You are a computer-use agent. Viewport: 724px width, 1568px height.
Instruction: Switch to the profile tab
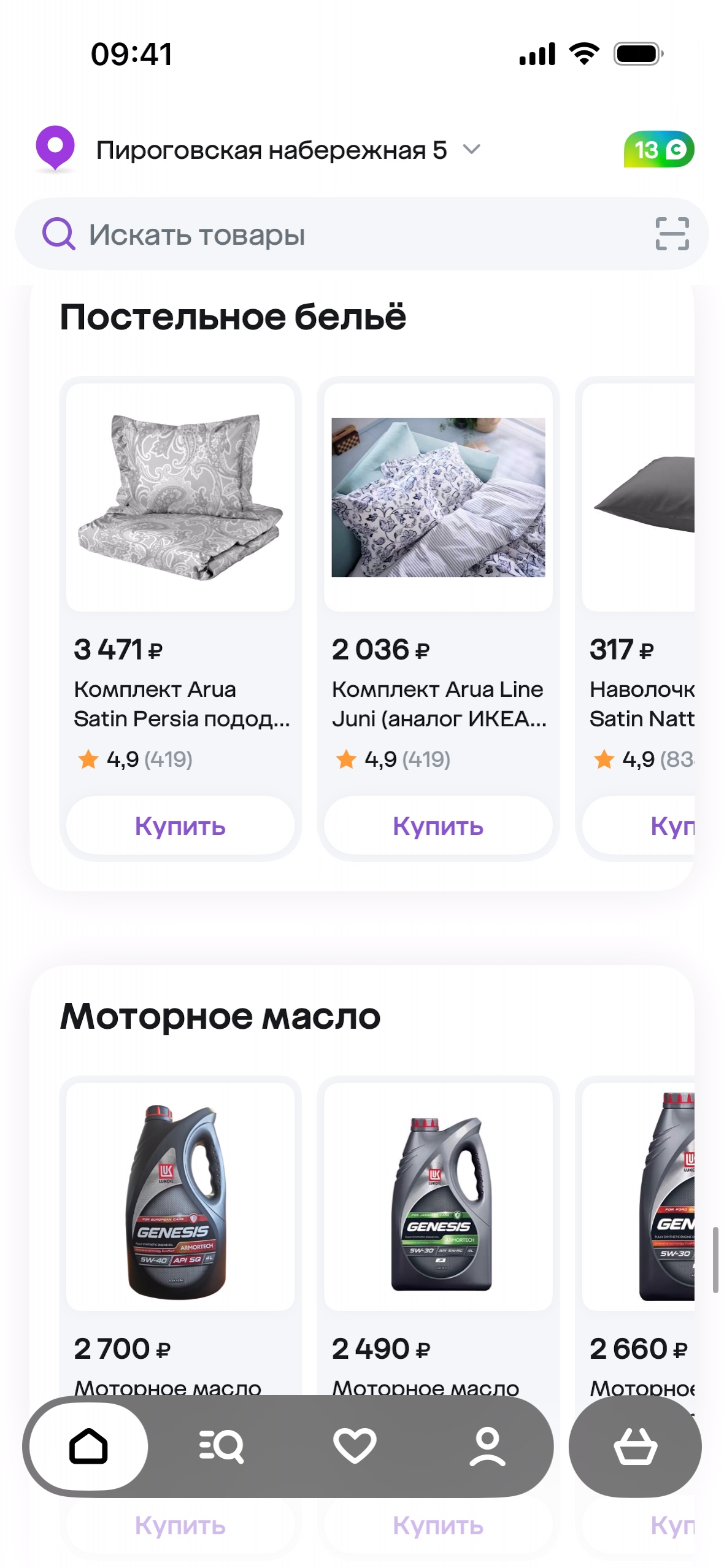[487, 1447]
